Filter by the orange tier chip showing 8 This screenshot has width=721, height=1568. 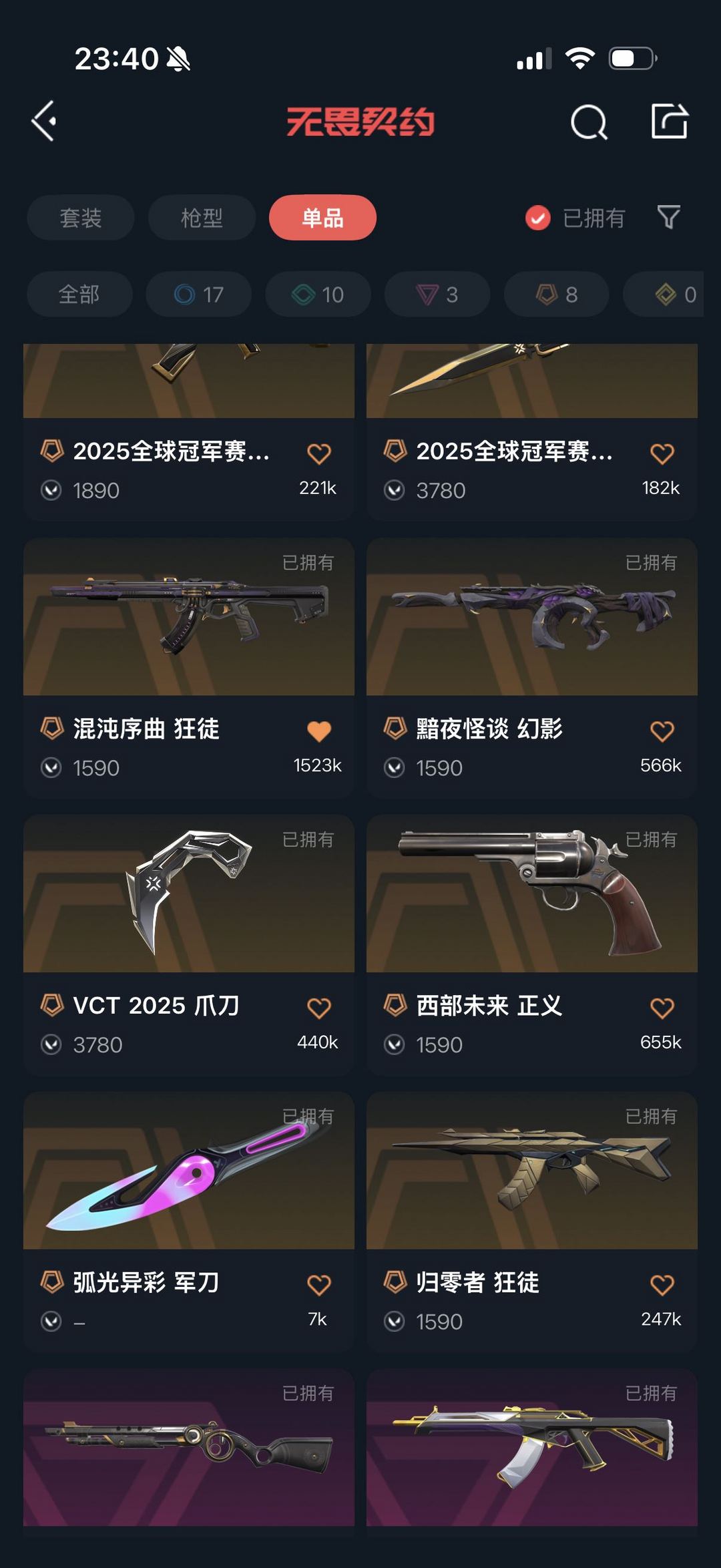pyautogui.click(x=557, y=295)
